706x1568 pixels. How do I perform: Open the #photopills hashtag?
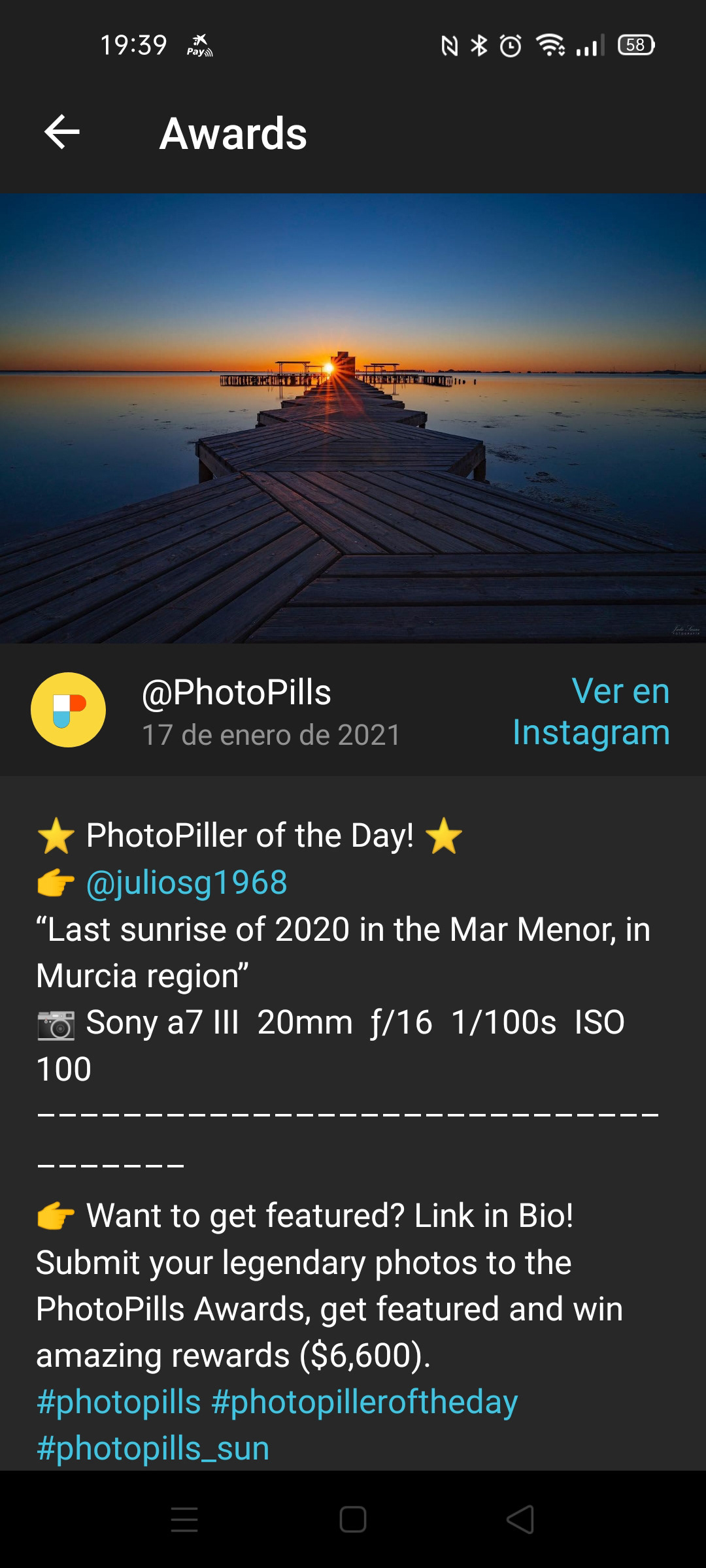(x=118, y=1402)
